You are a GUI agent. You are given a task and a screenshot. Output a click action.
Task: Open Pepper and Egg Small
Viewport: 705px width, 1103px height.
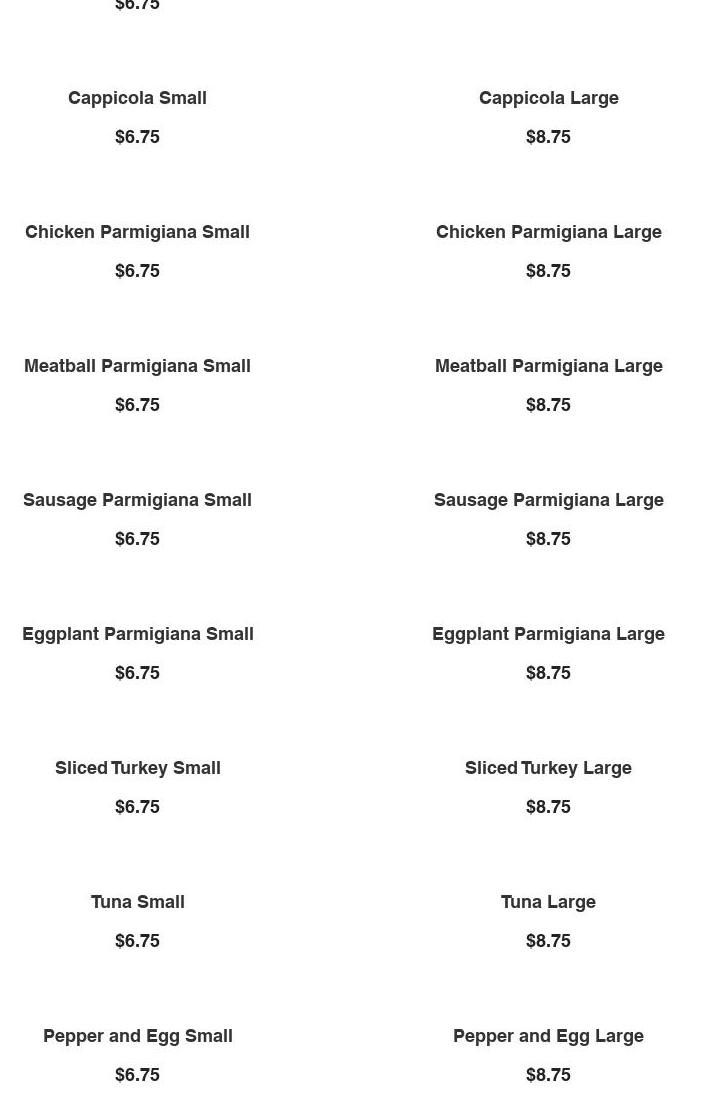[x=137, y=1036]
